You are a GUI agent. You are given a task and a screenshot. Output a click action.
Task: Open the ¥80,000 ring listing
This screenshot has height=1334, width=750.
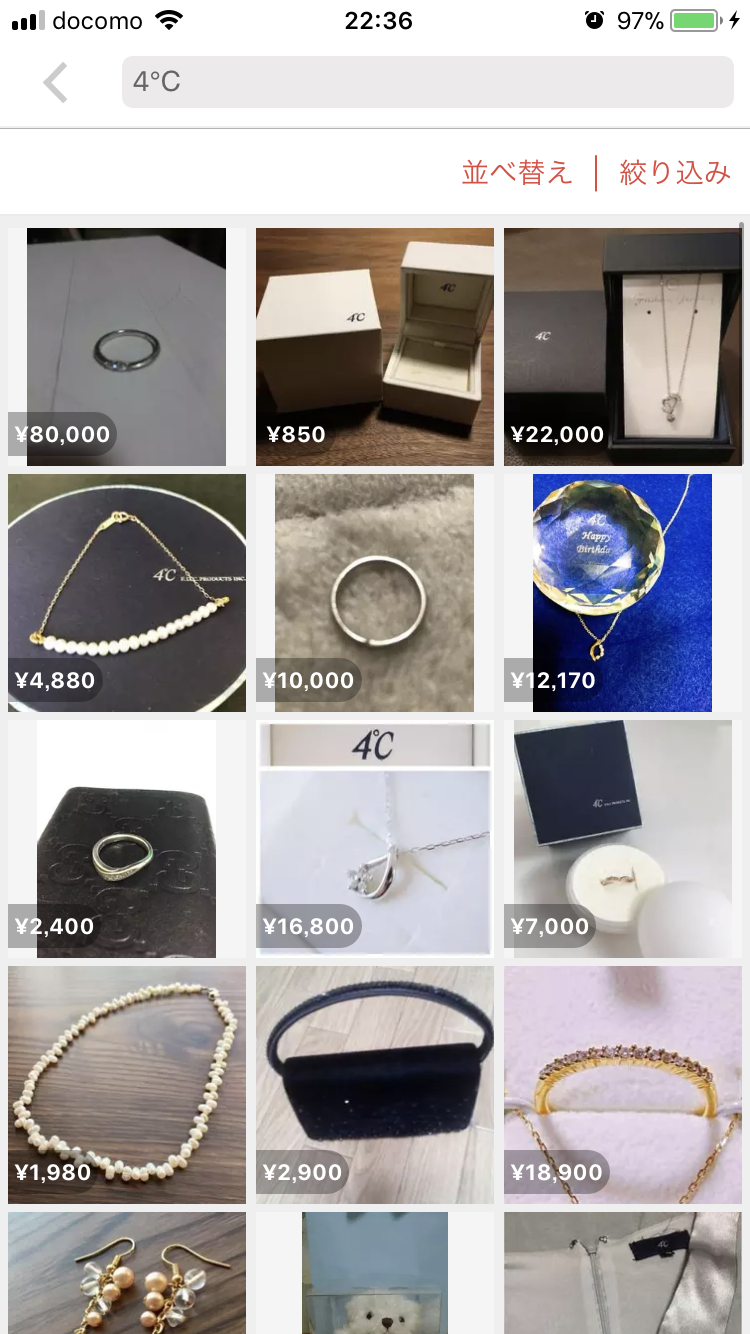click(127, 347)
